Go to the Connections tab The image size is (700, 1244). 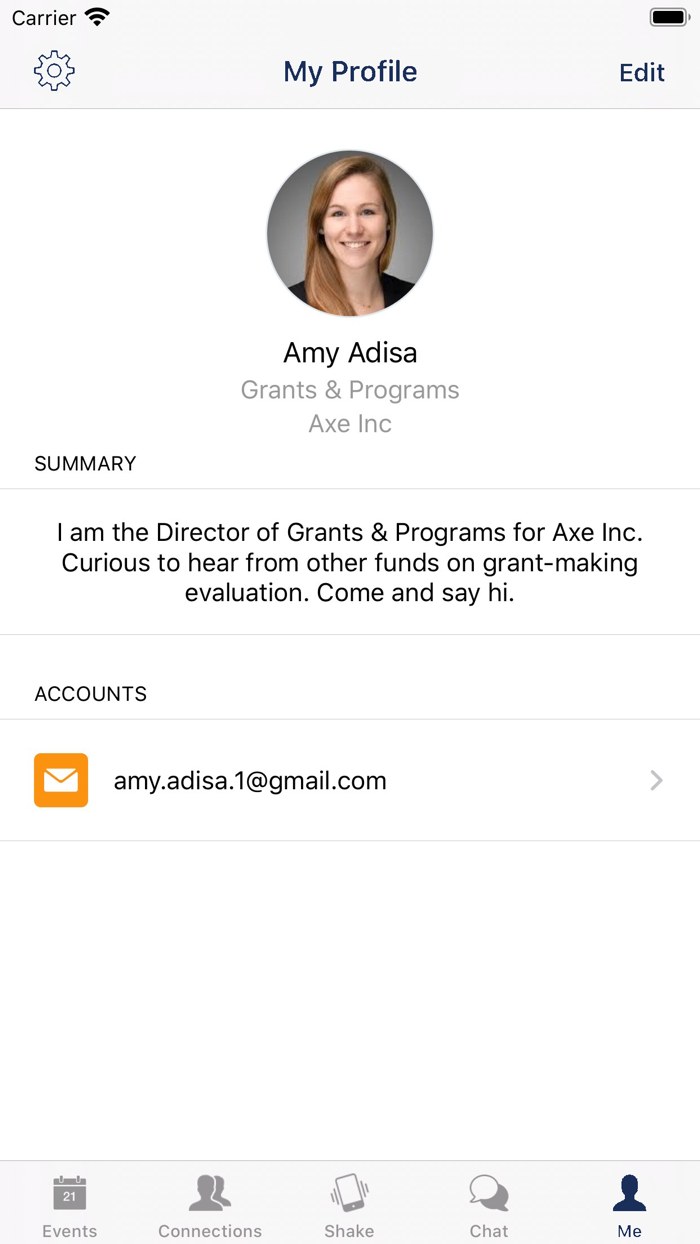[210, 1206]
